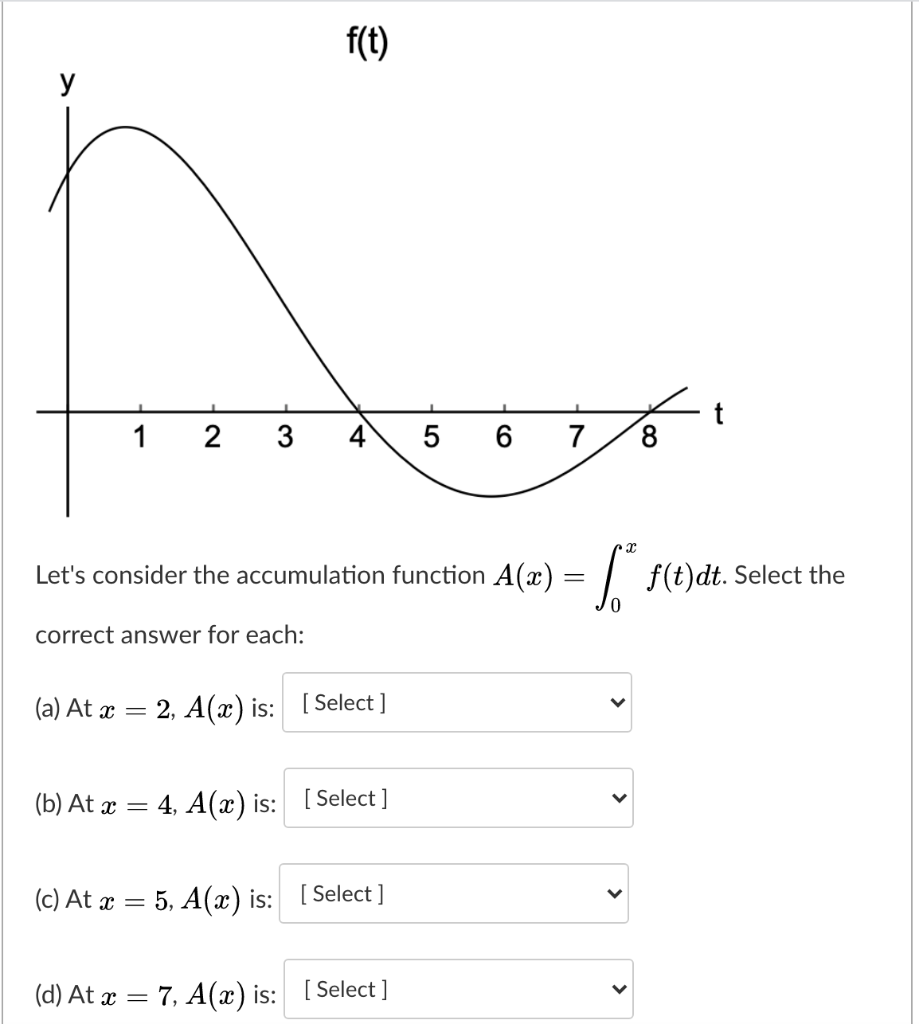Screen dimensions: 919x1024
Task: Open the dropdown for part (a)
Action: coord(457,703)
